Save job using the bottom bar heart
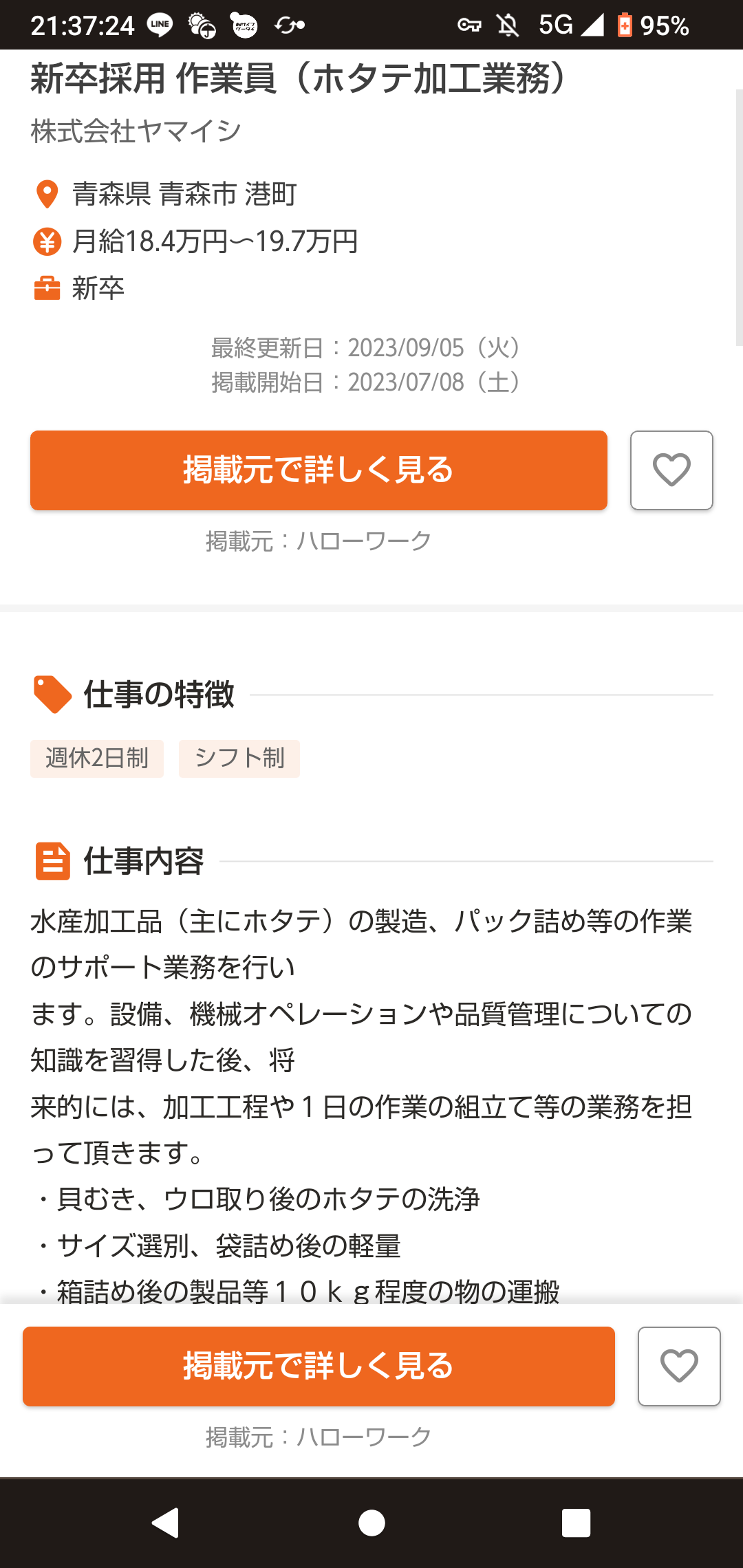The width and height of the screenshot is (743, 1568). pyautogui.click(x=679, y=1366)
